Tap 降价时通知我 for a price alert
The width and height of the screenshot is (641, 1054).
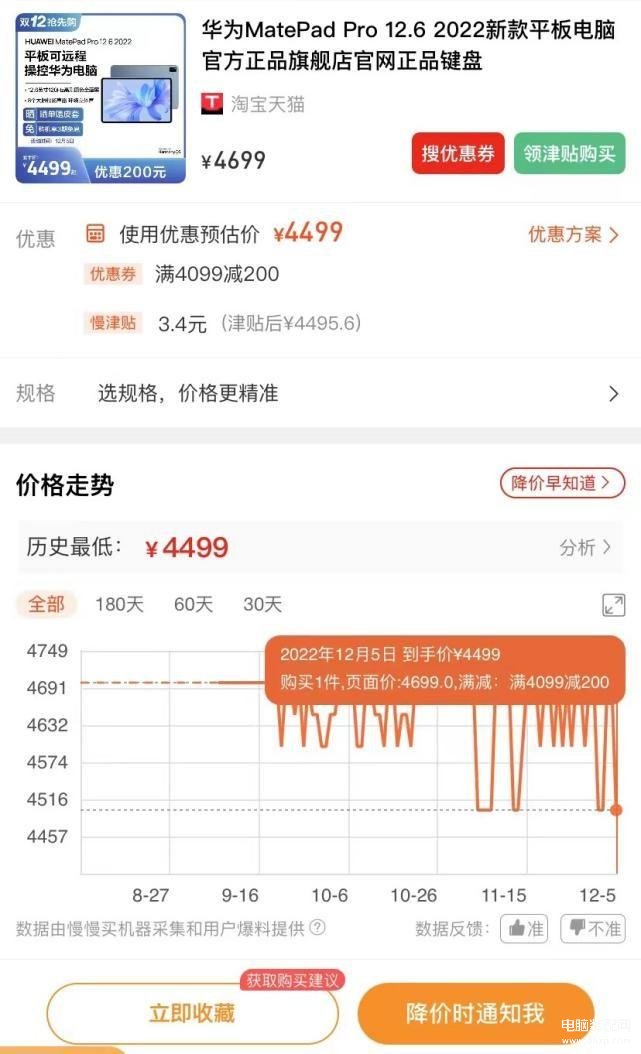tap(476, 1013)
